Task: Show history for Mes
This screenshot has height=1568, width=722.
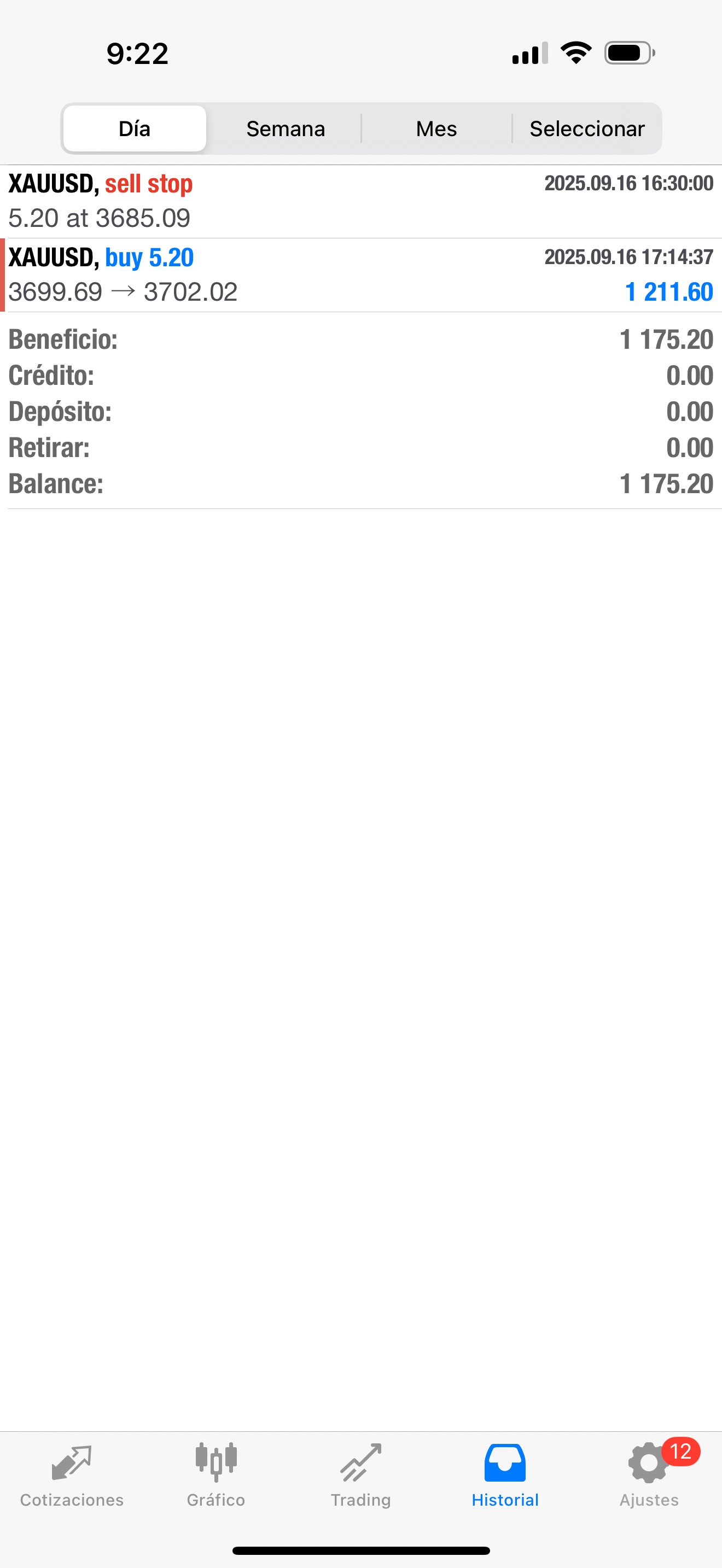Action: coord(436,128)
